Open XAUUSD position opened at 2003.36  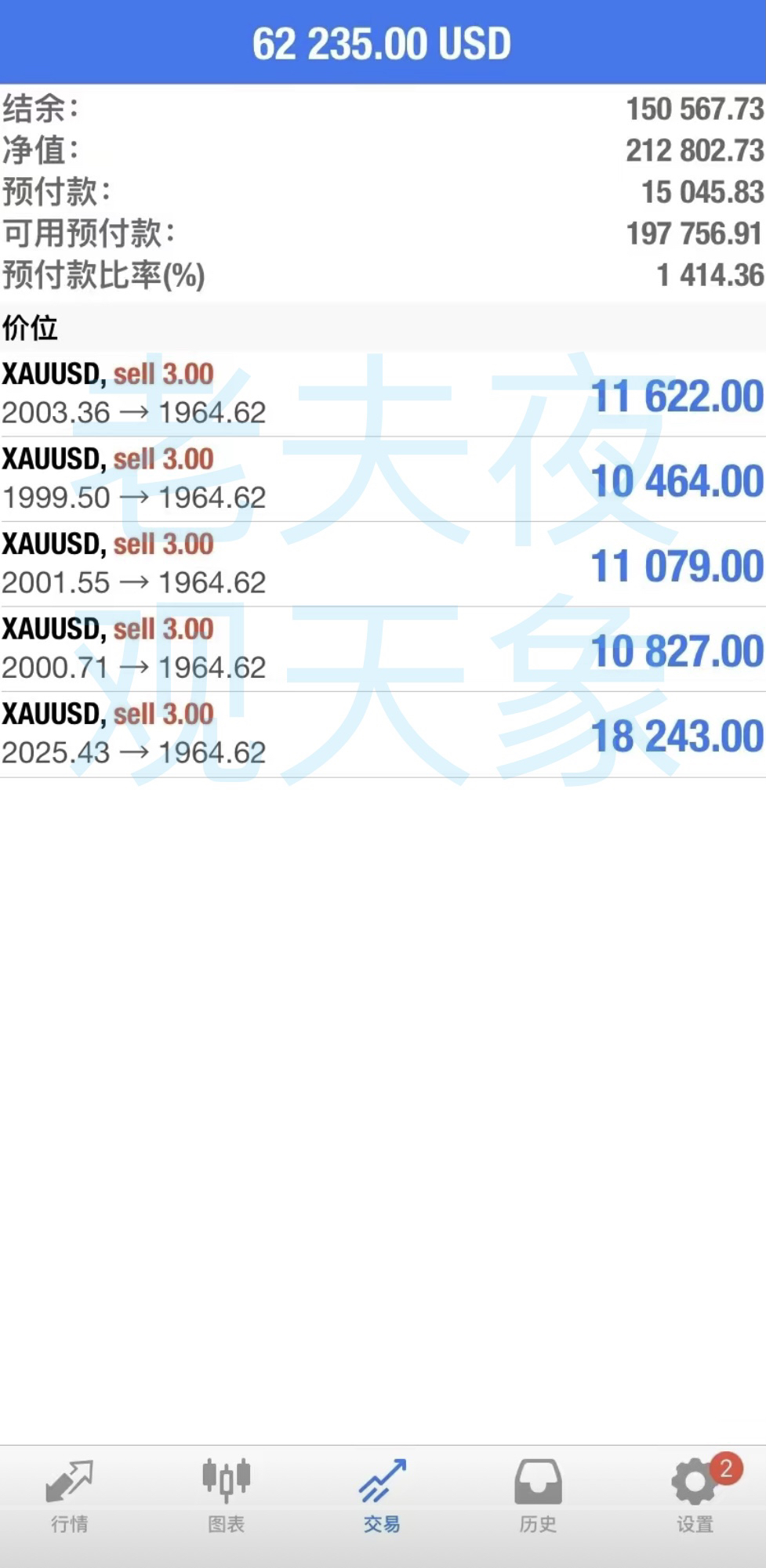coord(383,394)
